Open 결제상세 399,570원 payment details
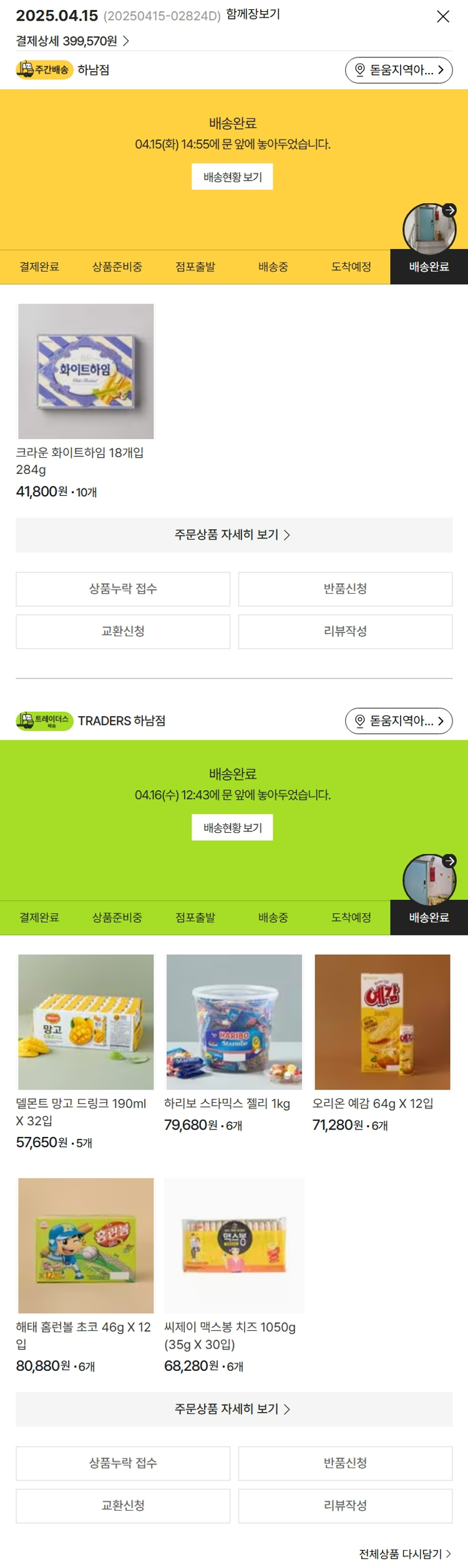The width and height of the screenshot is (468, 1568). 72,41
